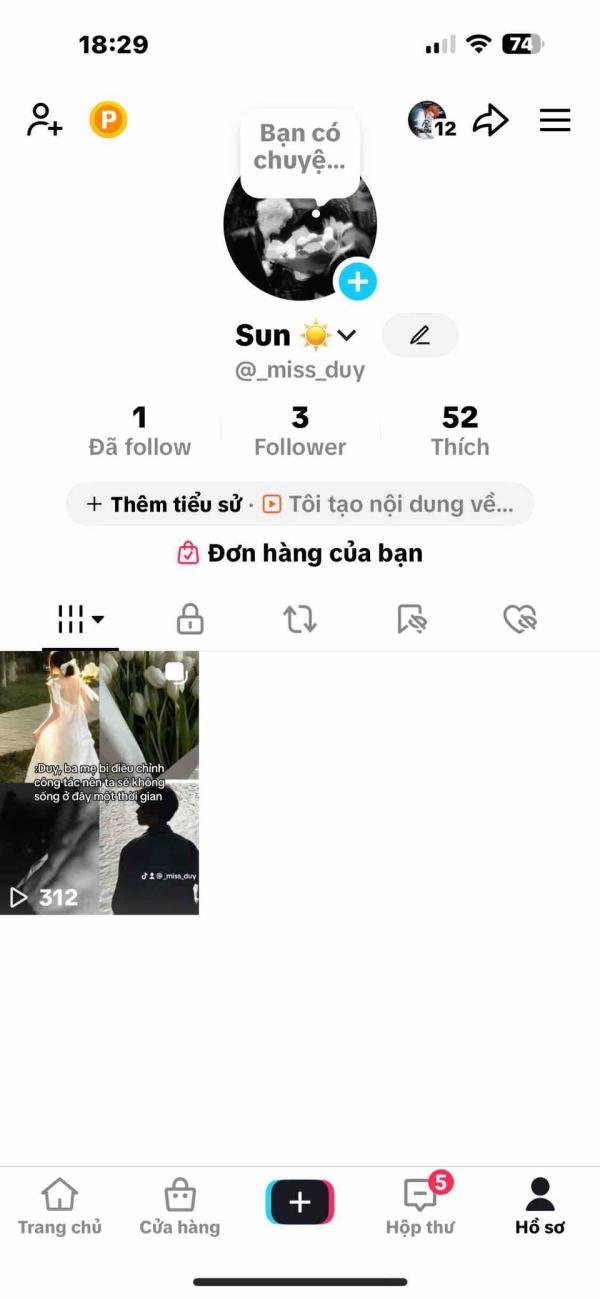Open the video with 312 views
600x1299 pixels.
tap(99, 782)
